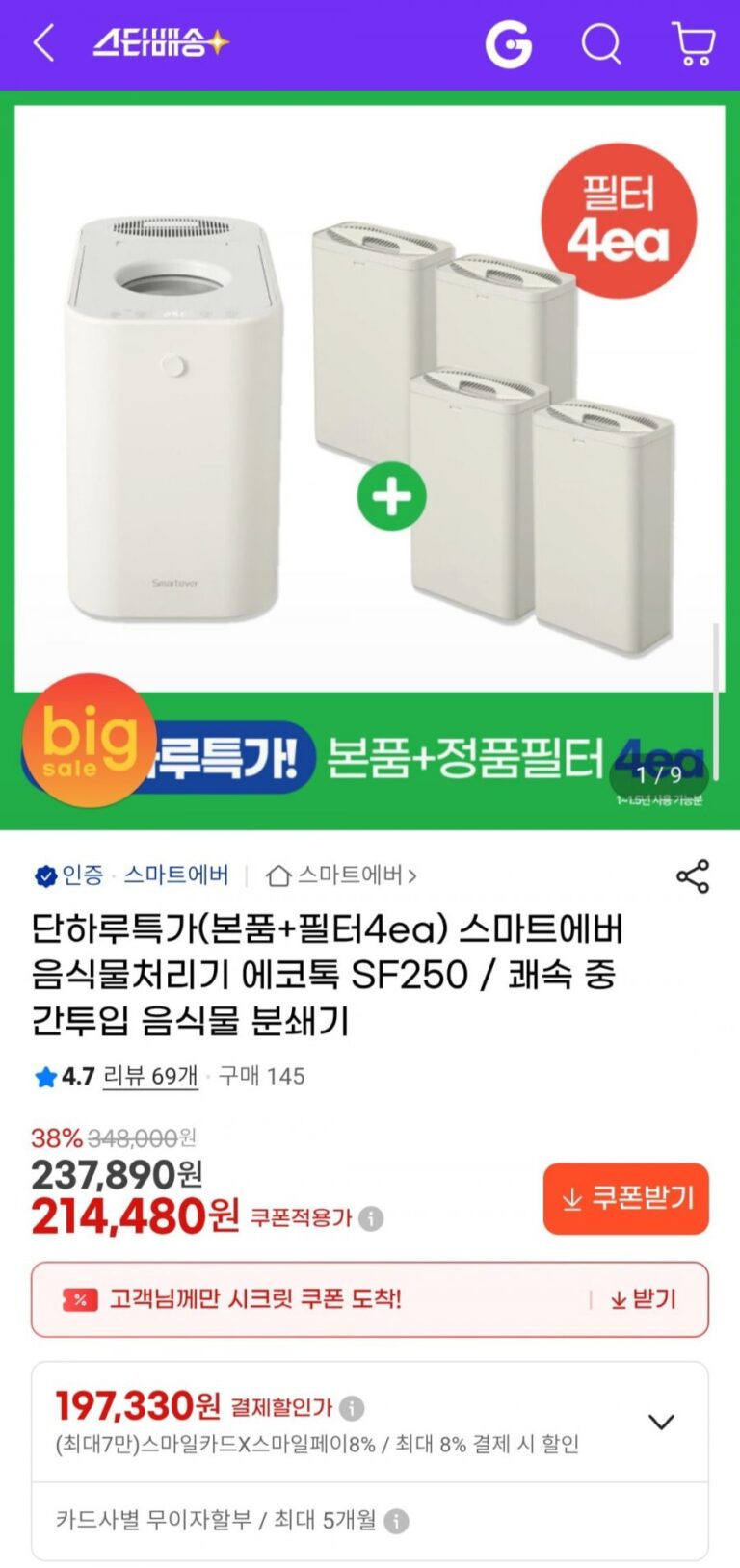This screenshot has width=740, height=1568.
Task: Open the 스타배송 logo page
Action: click(x=161, y=44)
